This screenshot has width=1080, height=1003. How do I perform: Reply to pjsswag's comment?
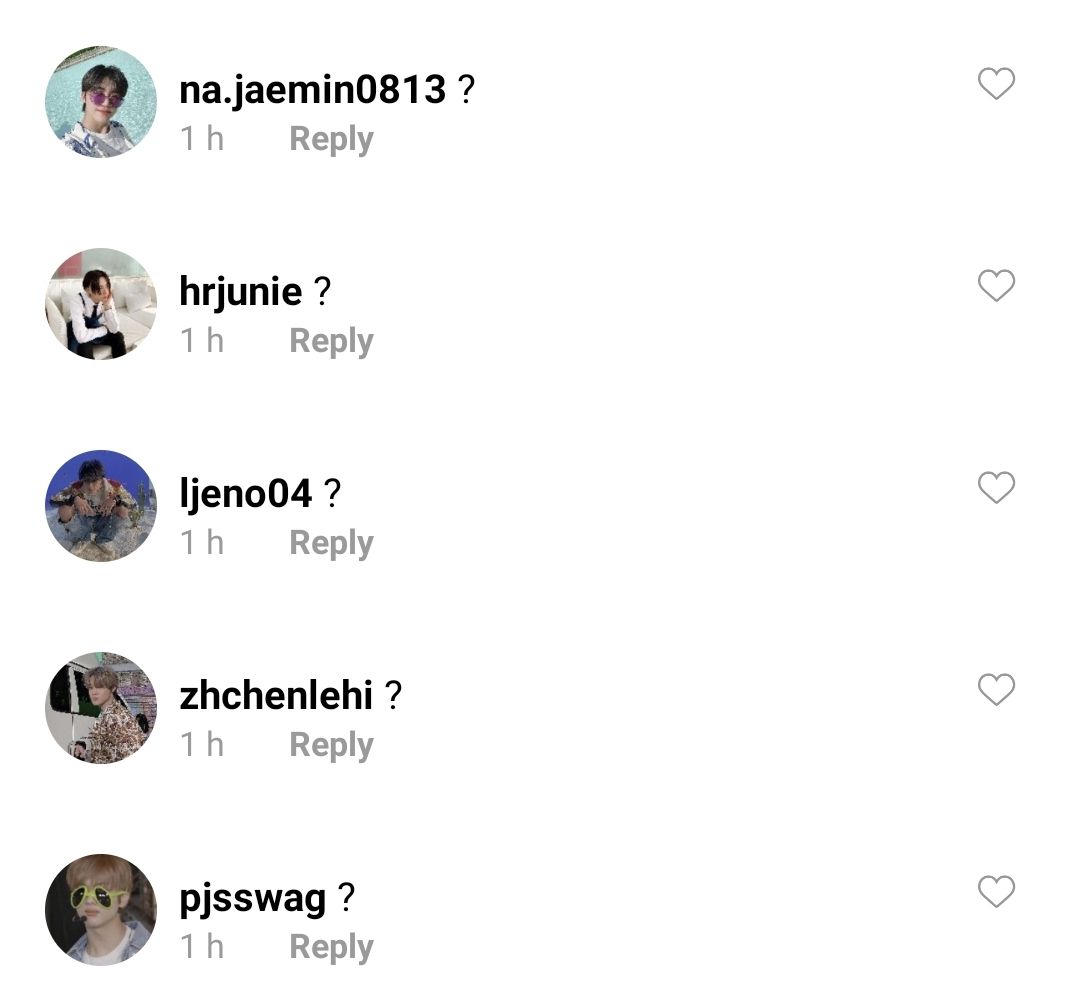coord(331,947)
